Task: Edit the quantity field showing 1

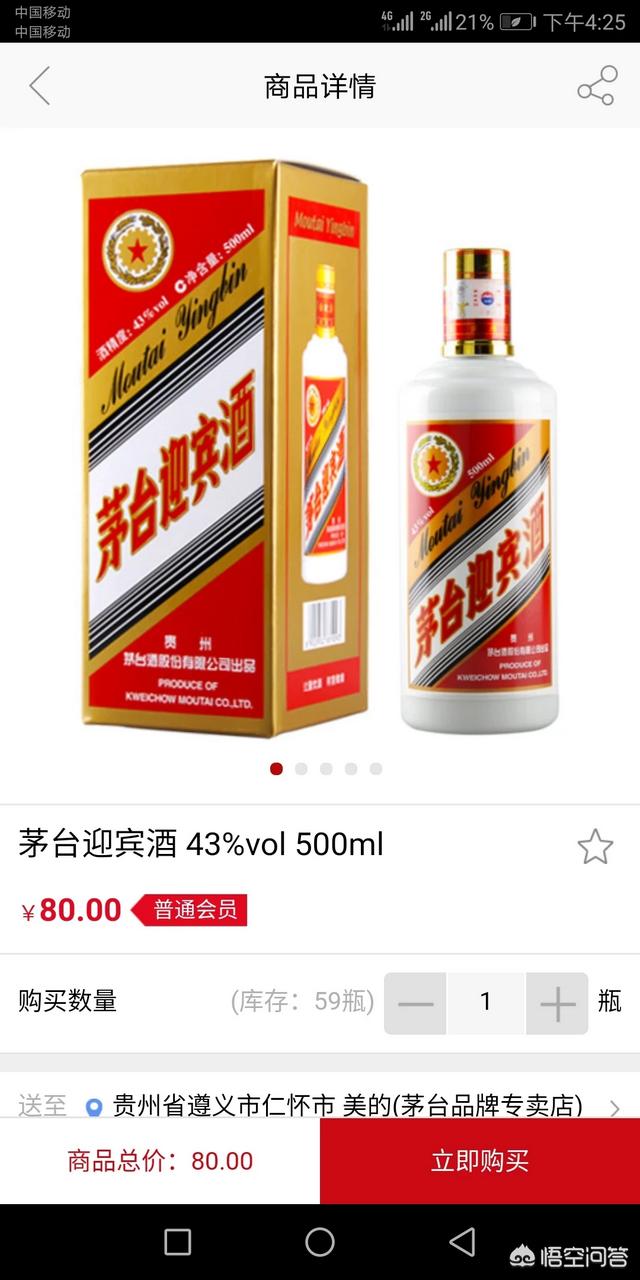Action: pyautogui.click(x=486, y=1003)
